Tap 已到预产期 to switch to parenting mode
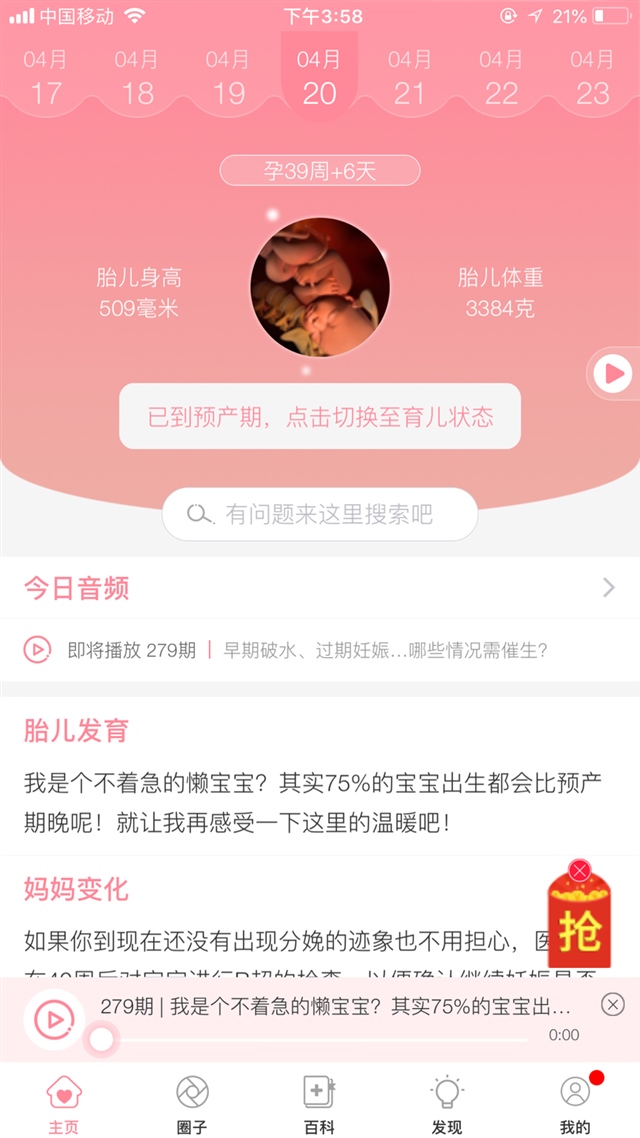This screenshot has height=1138, width=640. tap(320, 416)
